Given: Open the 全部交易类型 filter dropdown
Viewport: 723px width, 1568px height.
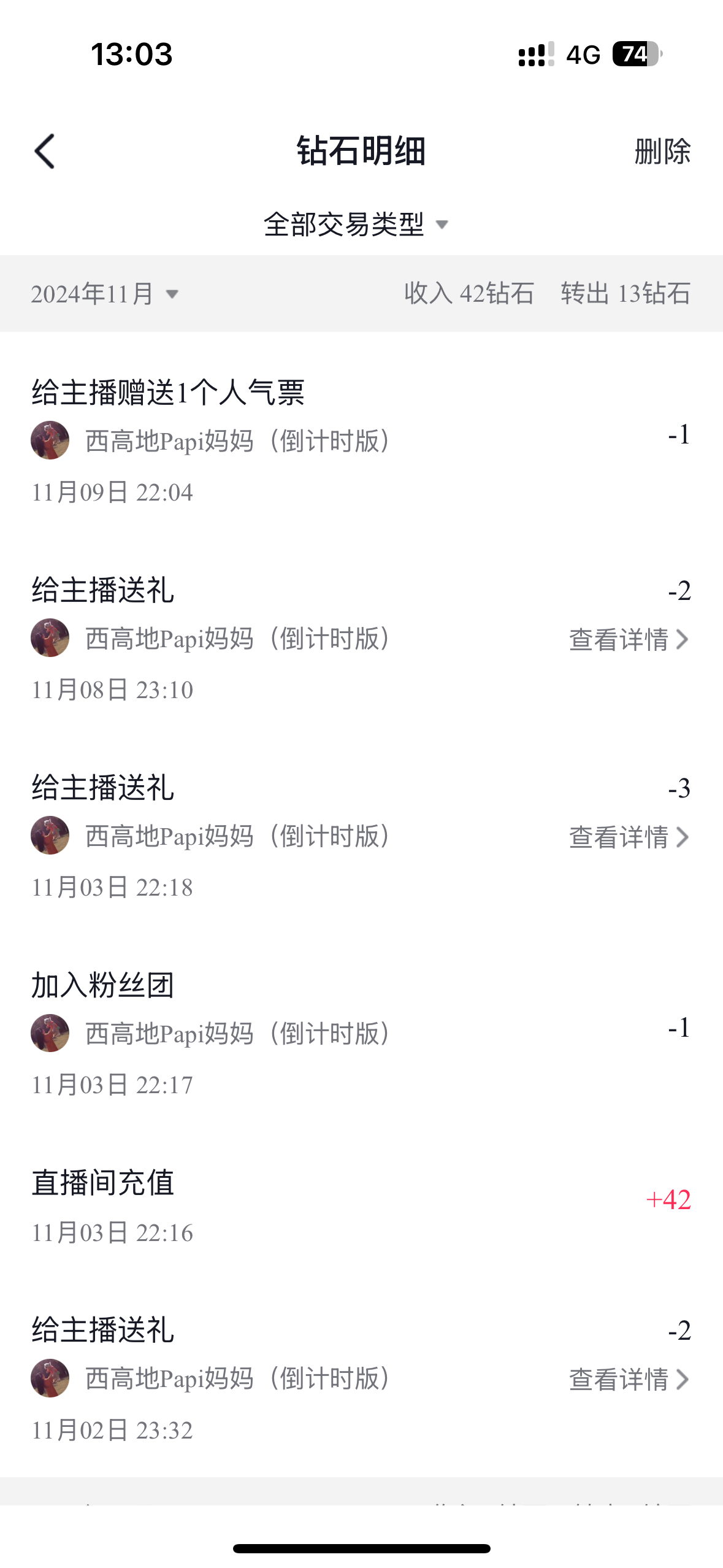Looking at the screenshot, I should pyautogui.click(x=356, y=225).
